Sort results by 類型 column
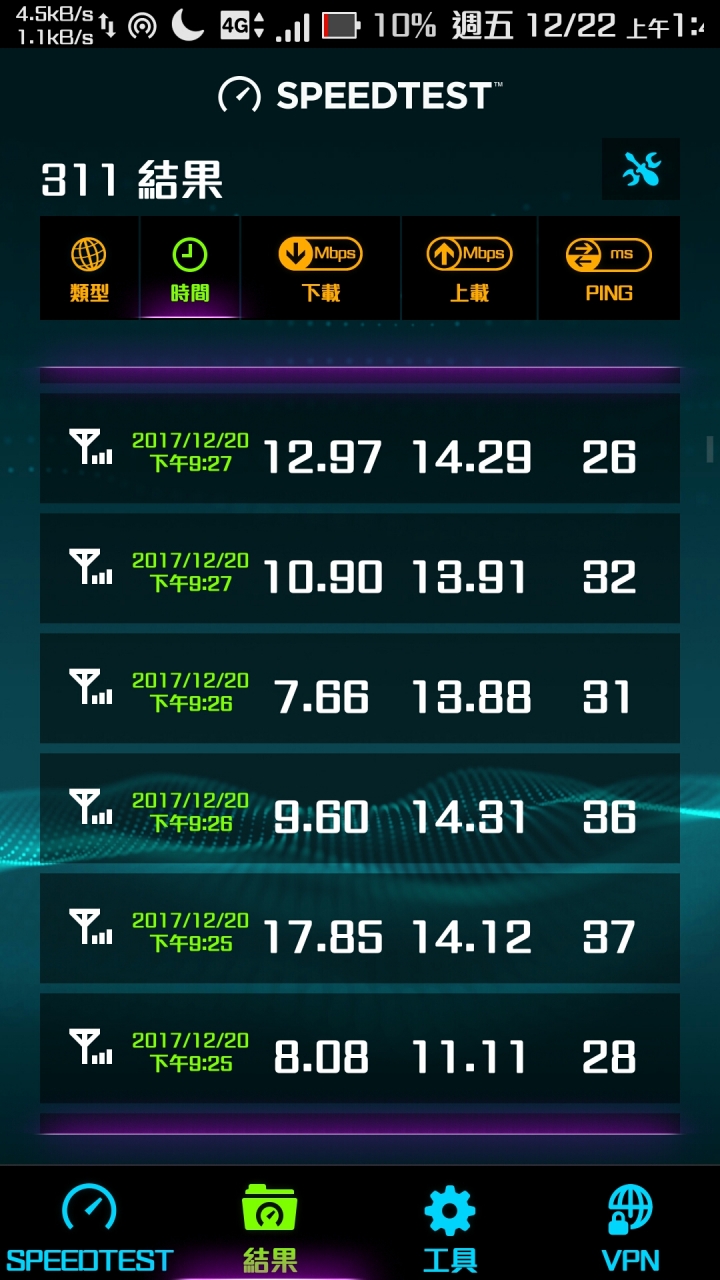 click(89, 269)
